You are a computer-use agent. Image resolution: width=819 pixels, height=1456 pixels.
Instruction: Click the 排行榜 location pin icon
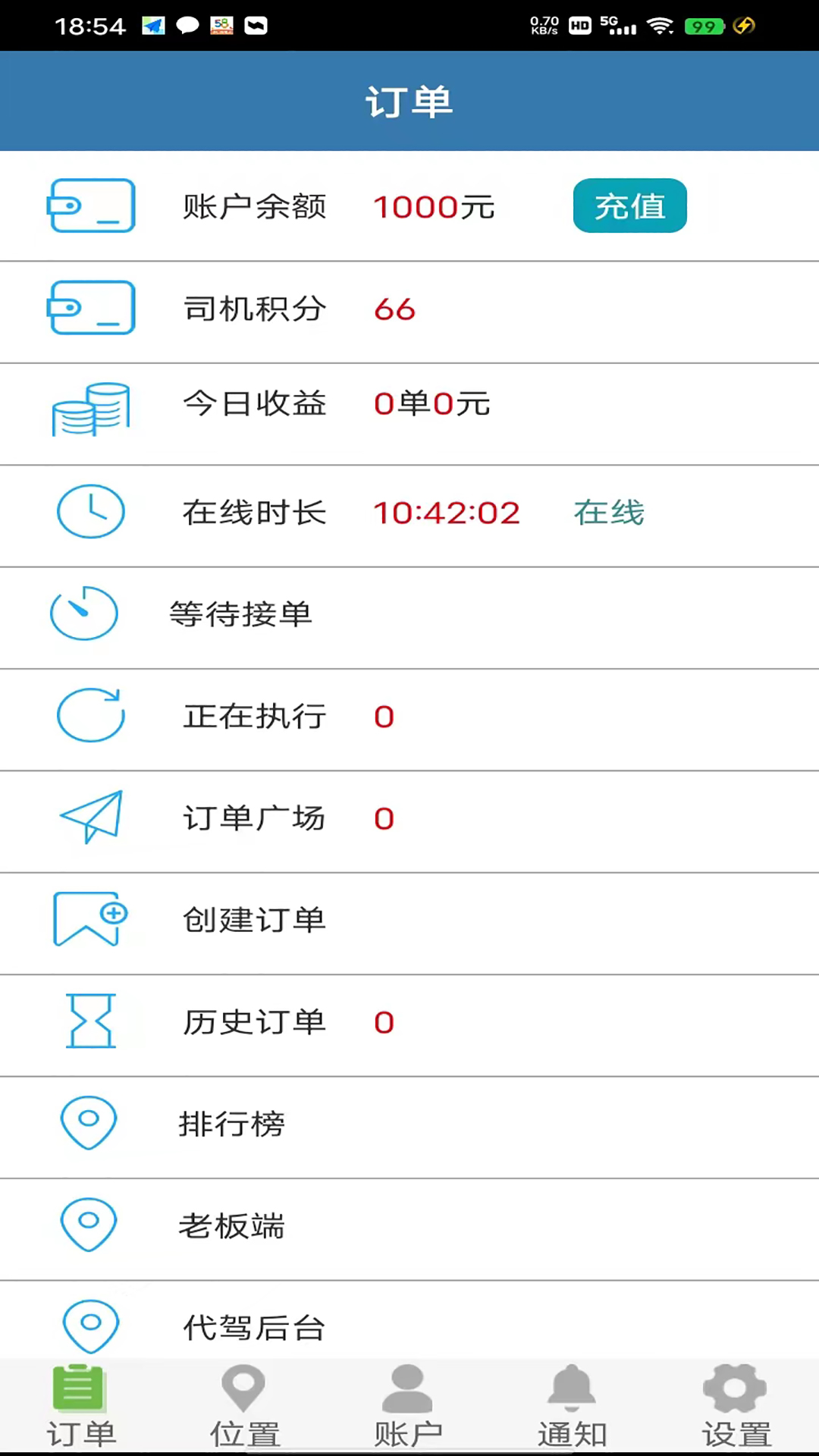(89, 1123)
